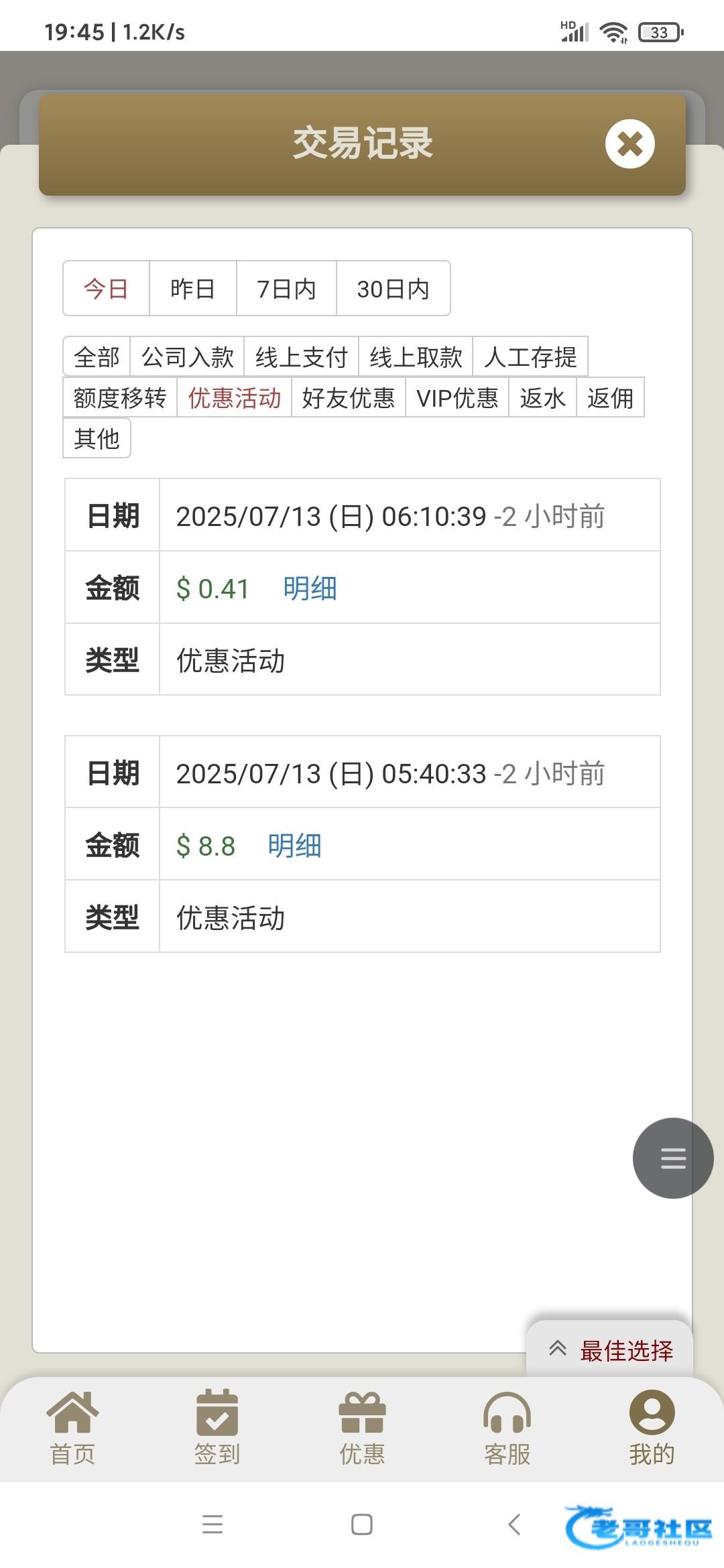Screen dimensions: 724x1568
Task: Show 线上取款 transactions
Action: [416, 357]
